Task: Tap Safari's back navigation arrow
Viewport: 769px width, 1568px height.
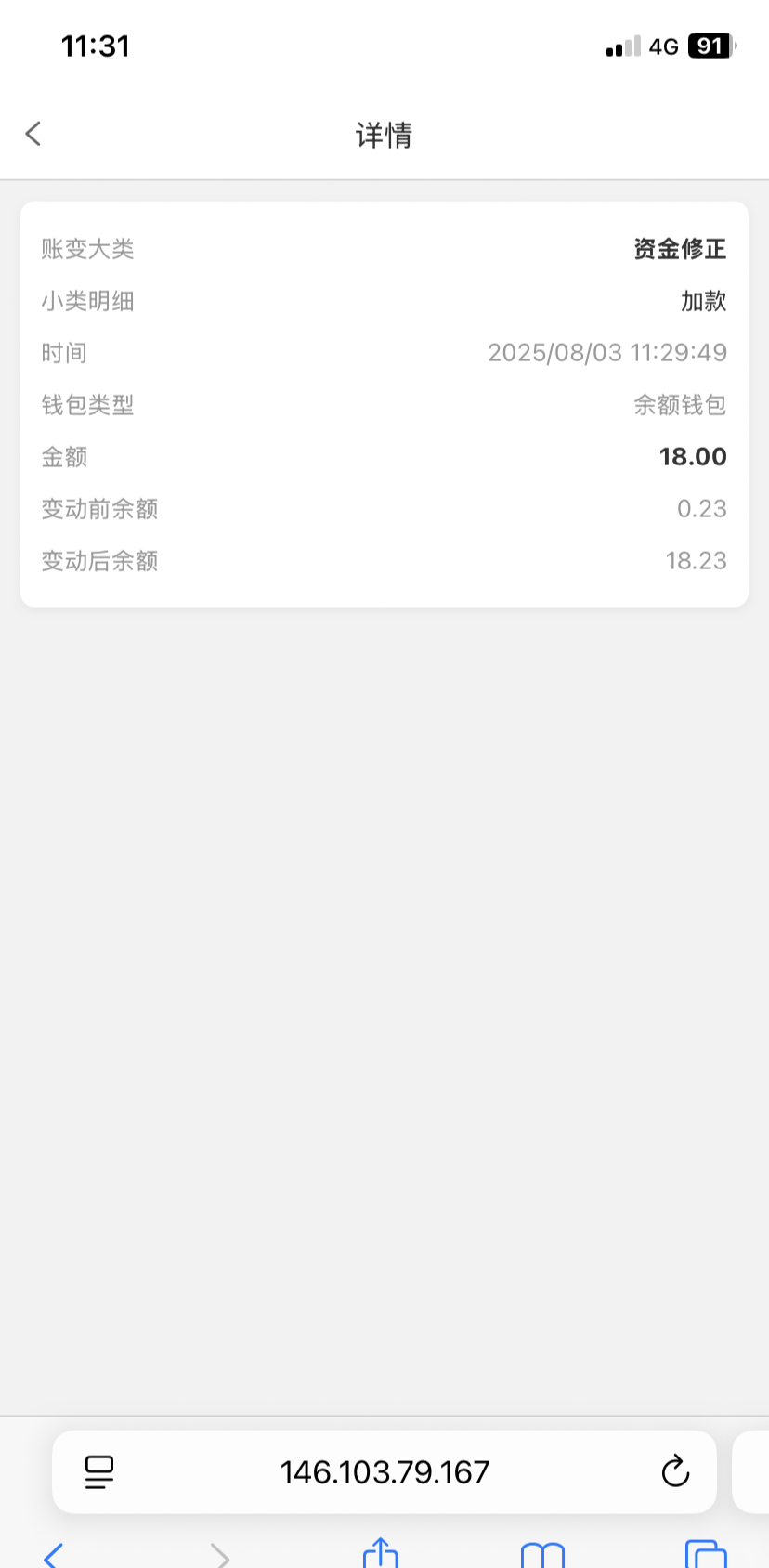Action: pos(54,1554)
